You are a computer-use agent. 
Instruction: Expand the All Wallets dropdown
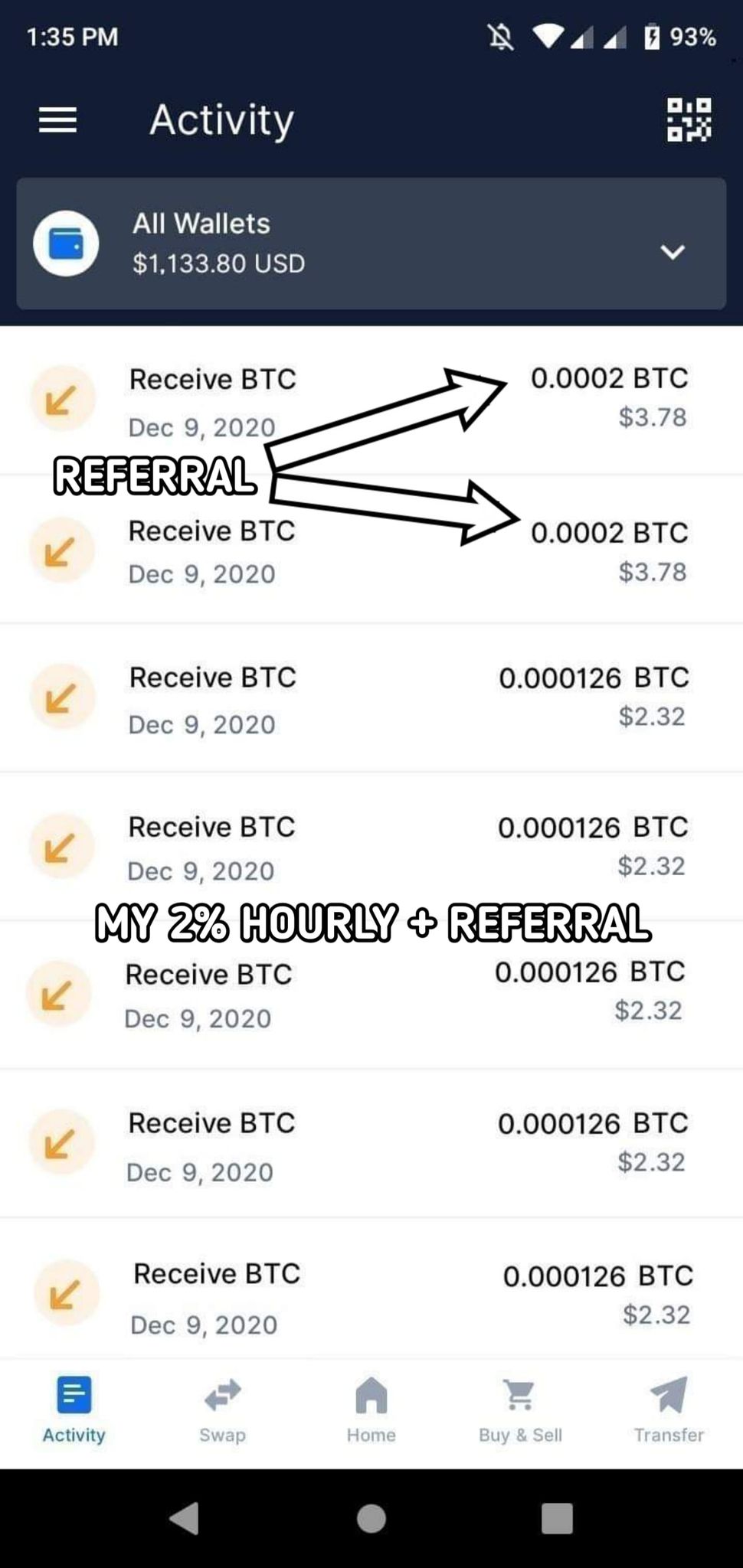[371, 243]
